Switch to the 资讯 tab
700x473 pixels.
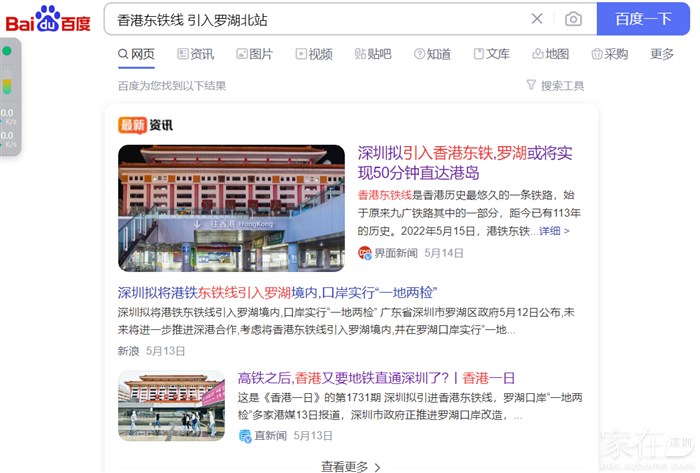(x=195, y=54)
